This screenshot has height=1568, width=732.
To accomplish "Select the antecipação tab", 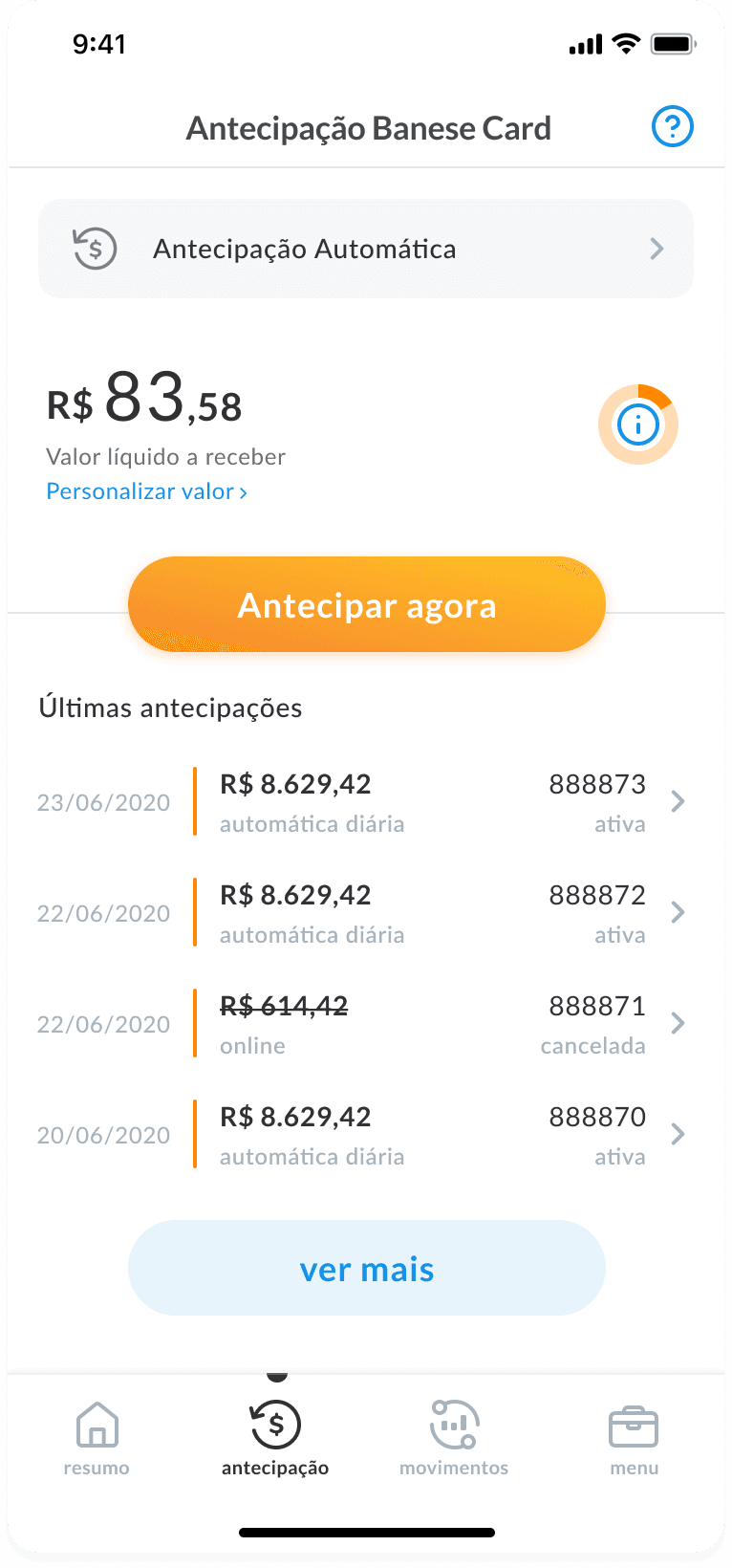I will 275,1438.
